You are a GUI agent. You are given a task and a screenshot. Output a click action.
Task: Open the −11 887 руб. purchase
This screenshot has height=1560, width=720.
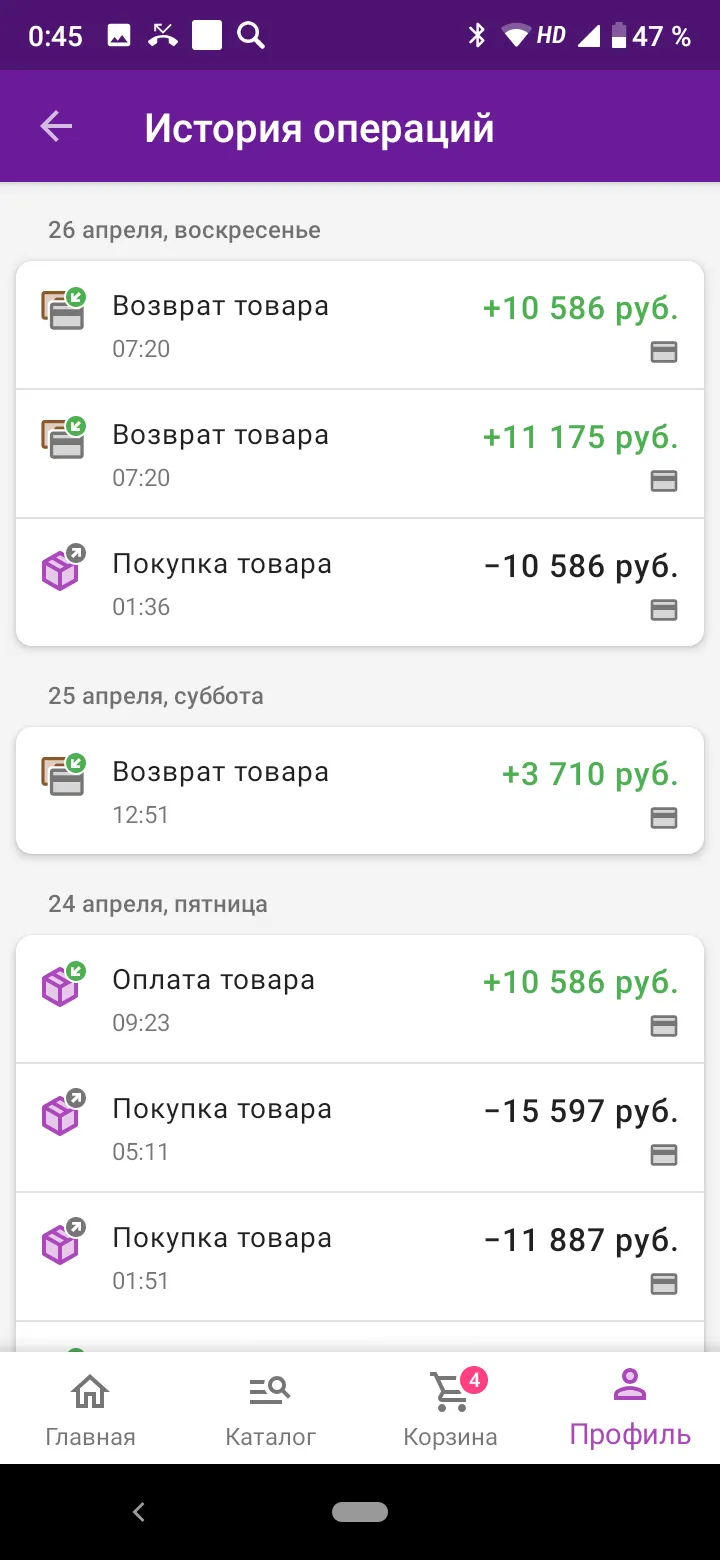coord(360,1257)
